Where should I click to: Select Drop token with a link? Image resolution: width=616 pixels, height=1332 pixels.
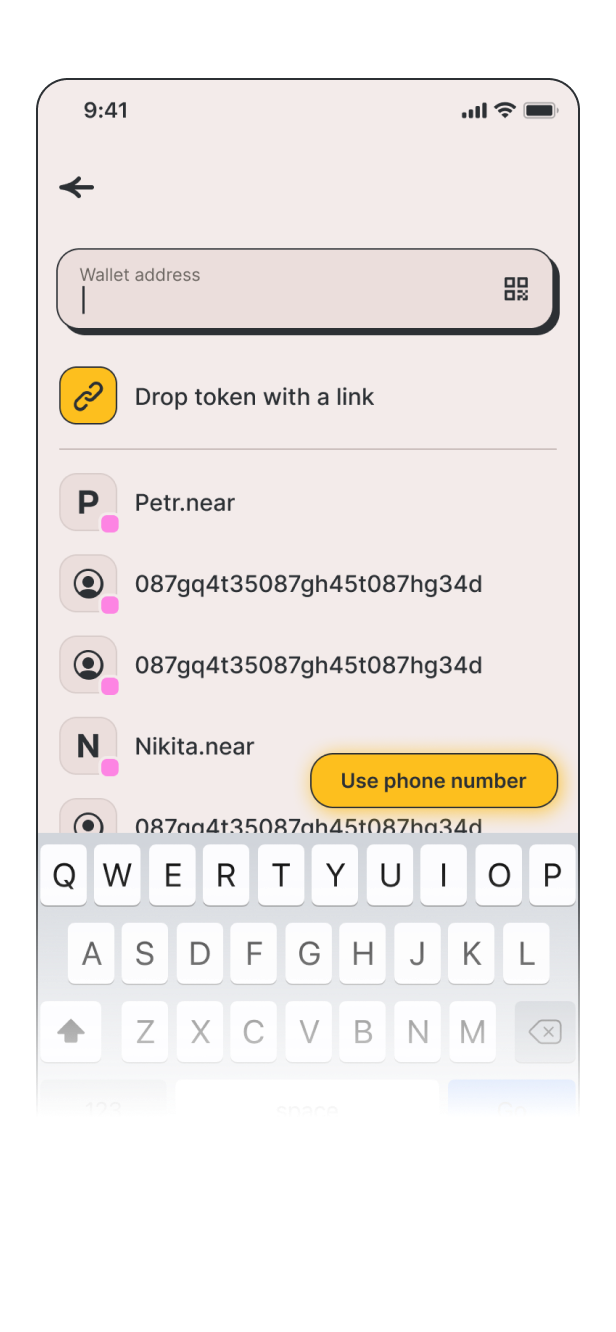(x=308, y=396)
